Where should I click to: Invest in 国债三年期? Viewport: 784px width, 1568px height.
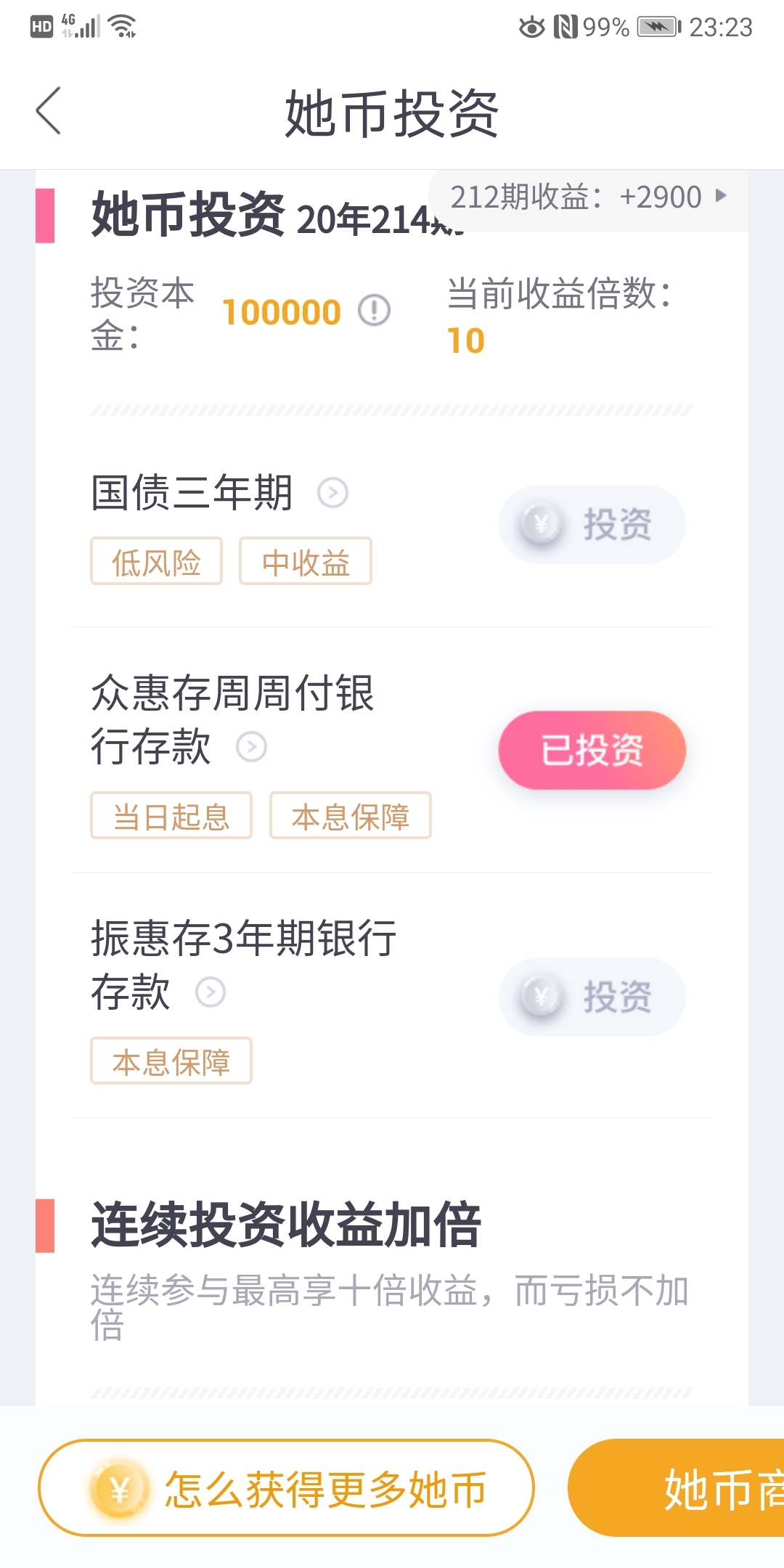(x=592, y=524)
